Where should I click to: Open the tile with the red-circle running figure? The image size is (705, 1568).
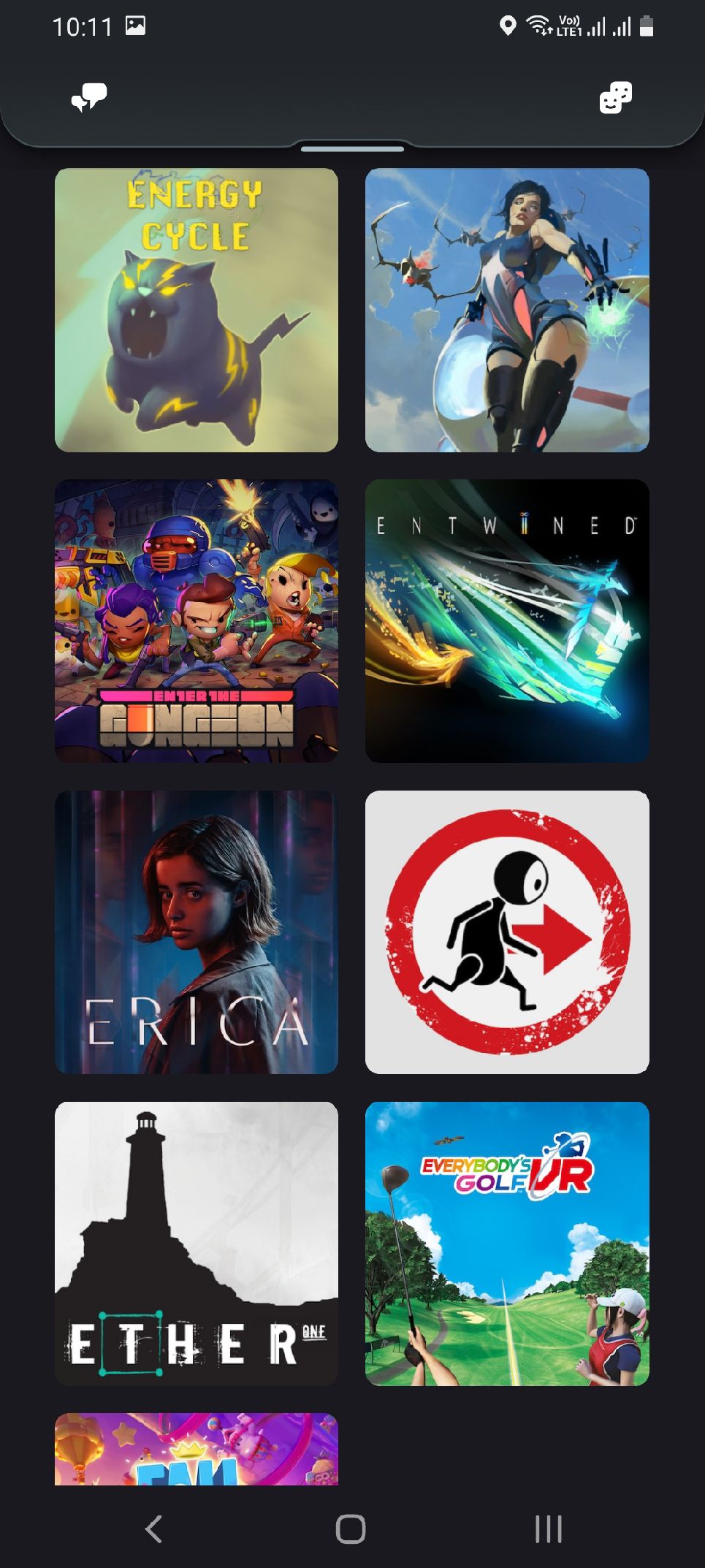point(507,932)
